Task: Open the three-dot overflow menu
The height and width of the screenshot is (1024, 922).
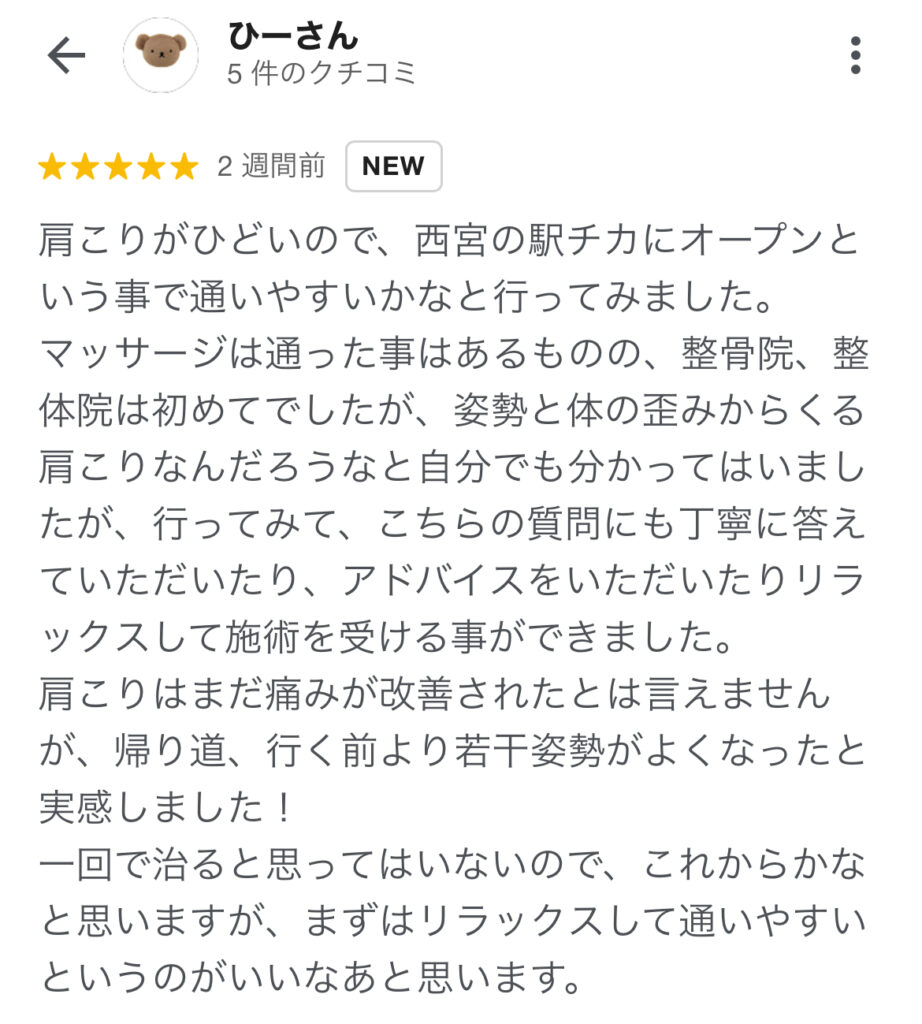Action: (855, 56)
